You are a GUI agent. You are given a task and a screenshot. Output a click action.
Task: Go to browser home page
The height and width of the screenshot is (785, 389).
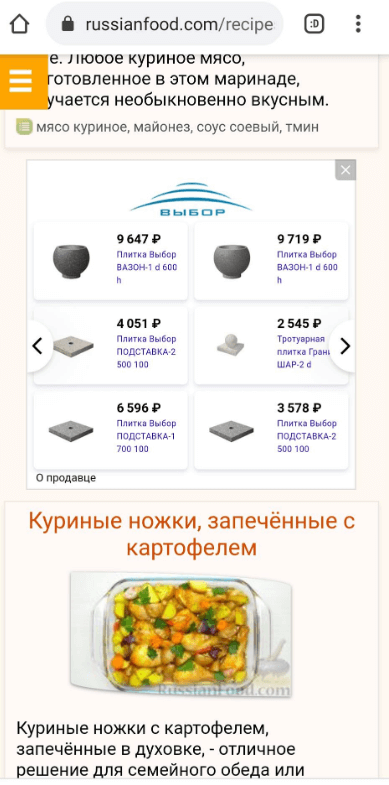click(x=20, y=24)
